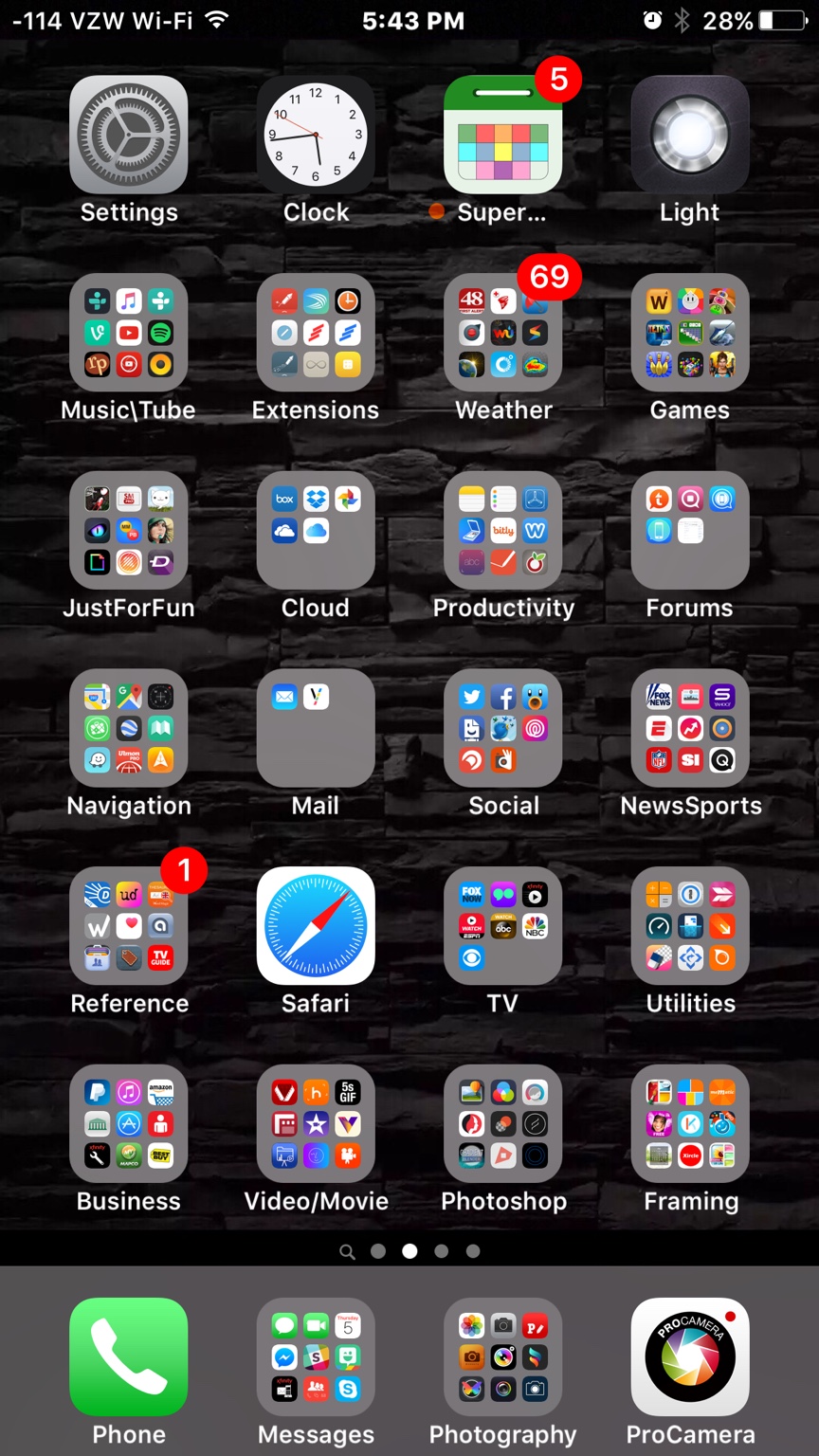Expand the Cloud folder
Viewport: 819px width, 1456px height.
[x=316, y=530]
